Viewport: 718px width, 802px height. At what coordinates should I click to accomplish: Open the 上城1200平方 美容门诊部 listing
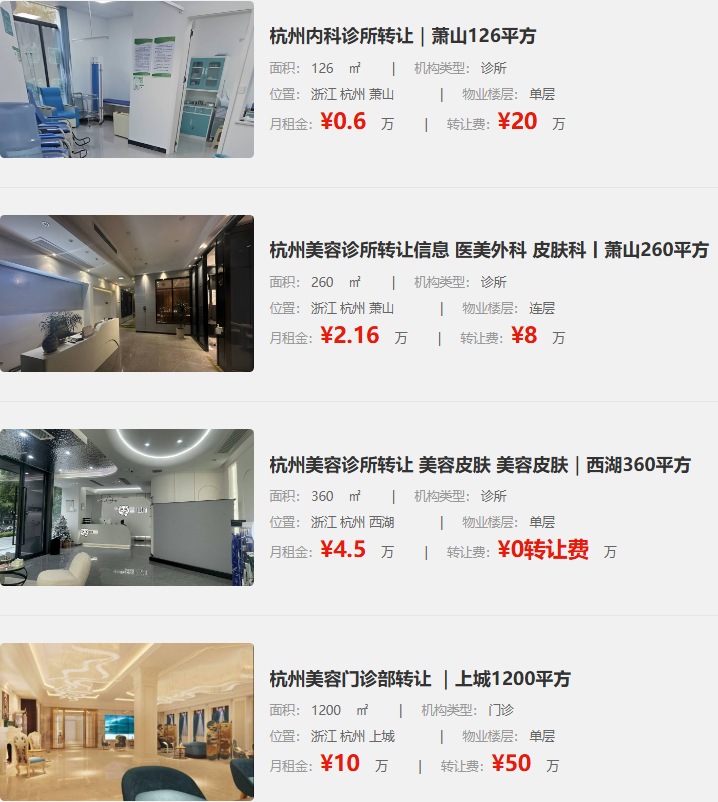[x=419, y=679]
